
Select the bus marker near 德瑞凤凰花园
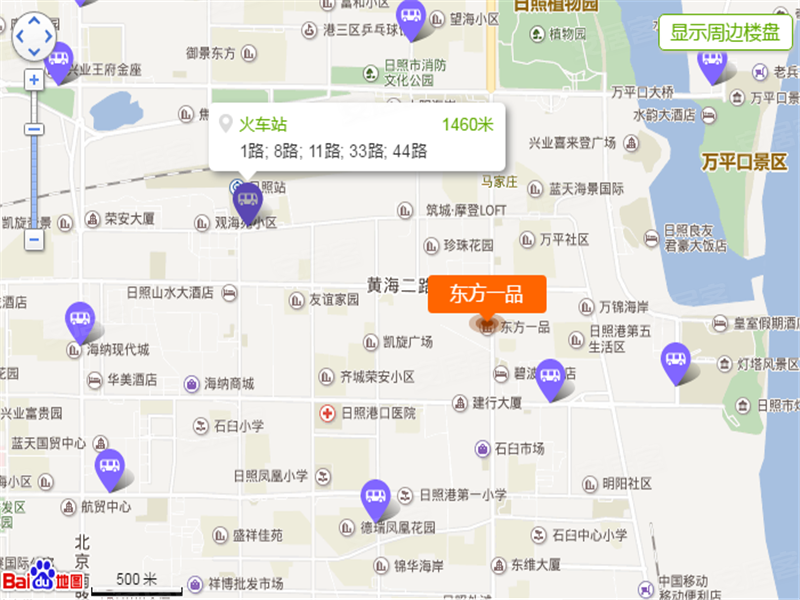click(x=375, y=497)
